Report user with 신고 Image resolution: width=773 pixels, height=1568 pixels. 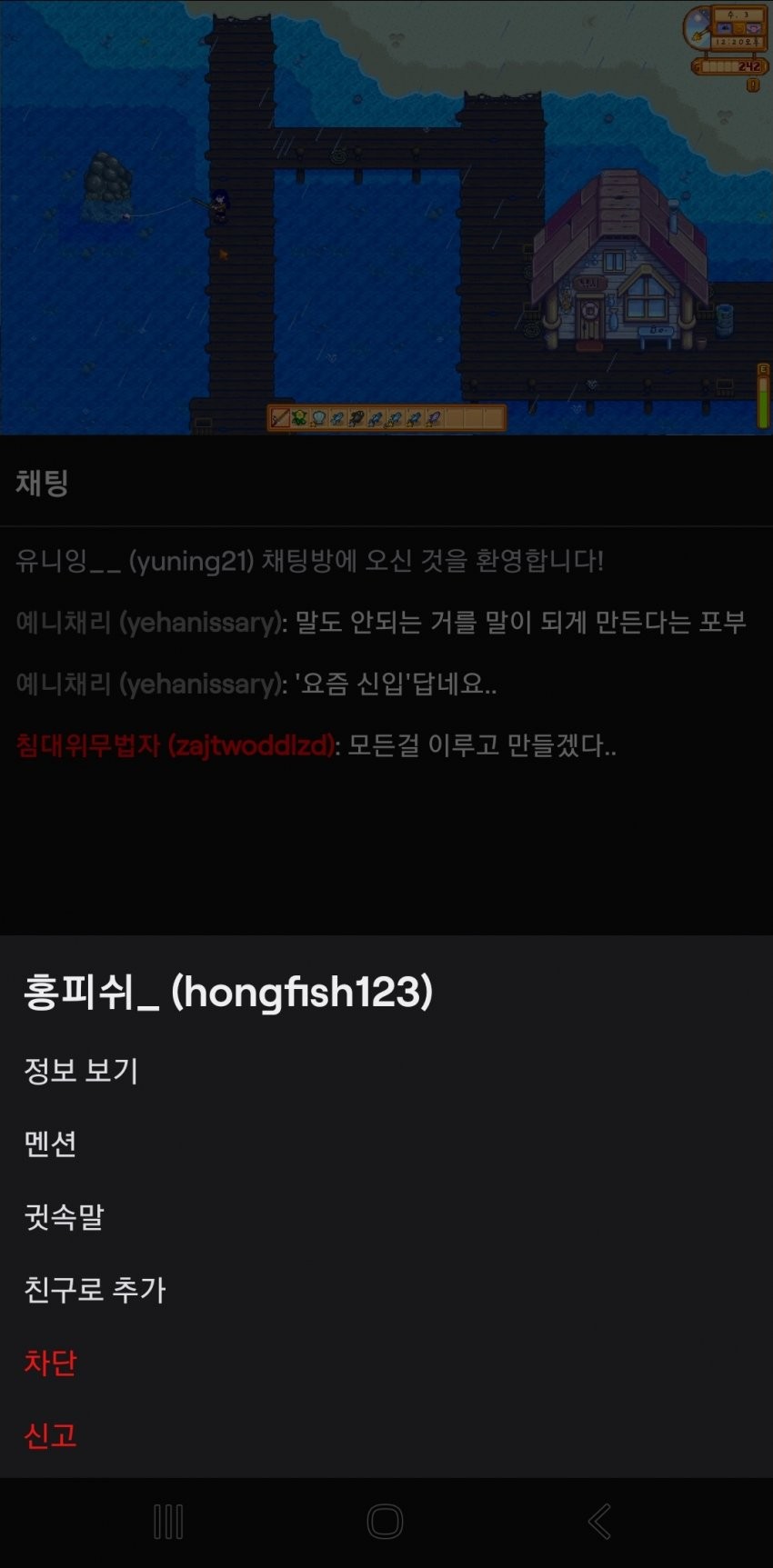click(x=50, y=1435)
